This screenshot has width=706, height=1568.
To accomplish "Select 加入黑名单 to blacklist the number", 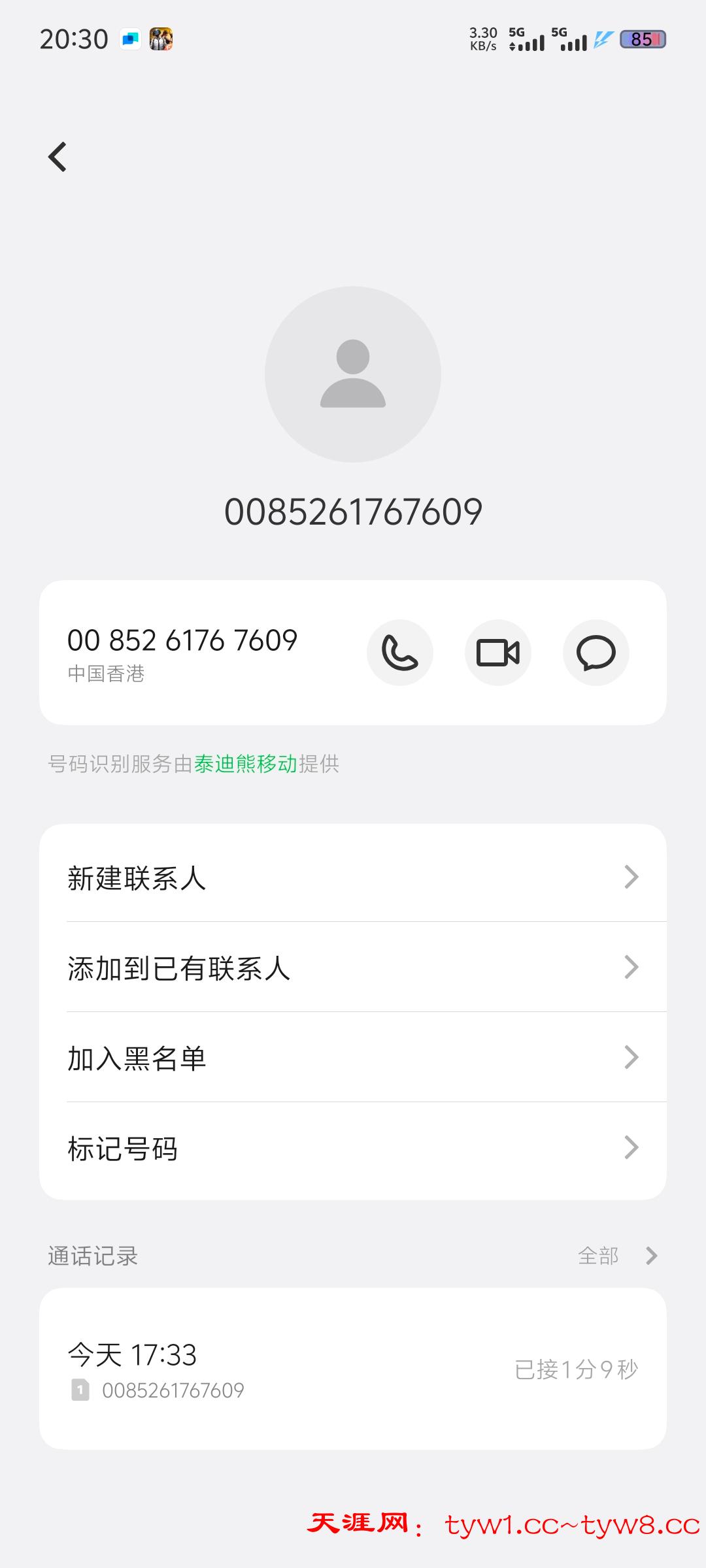I will (136, 1058).
